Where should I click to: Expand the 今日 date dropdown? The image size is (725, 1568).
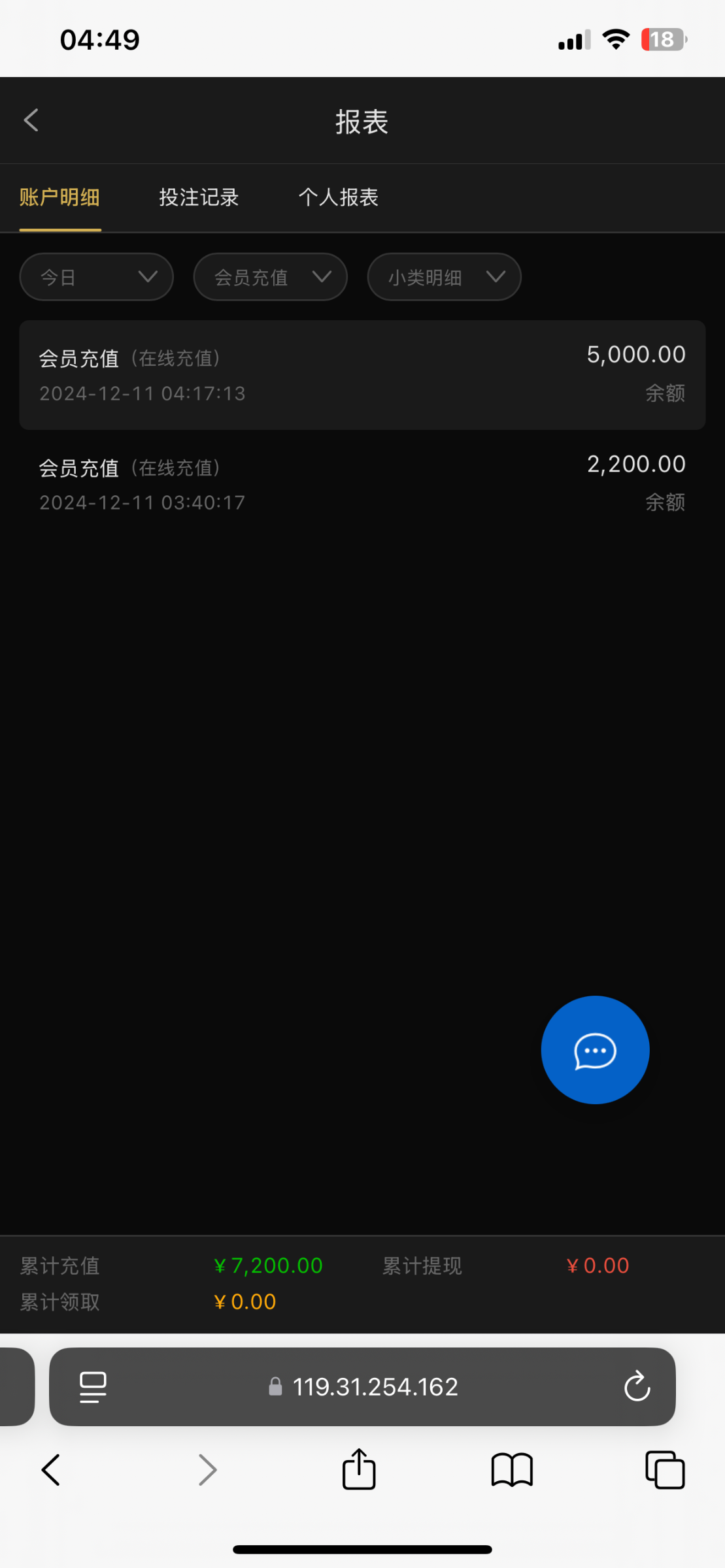click(97, 277)
